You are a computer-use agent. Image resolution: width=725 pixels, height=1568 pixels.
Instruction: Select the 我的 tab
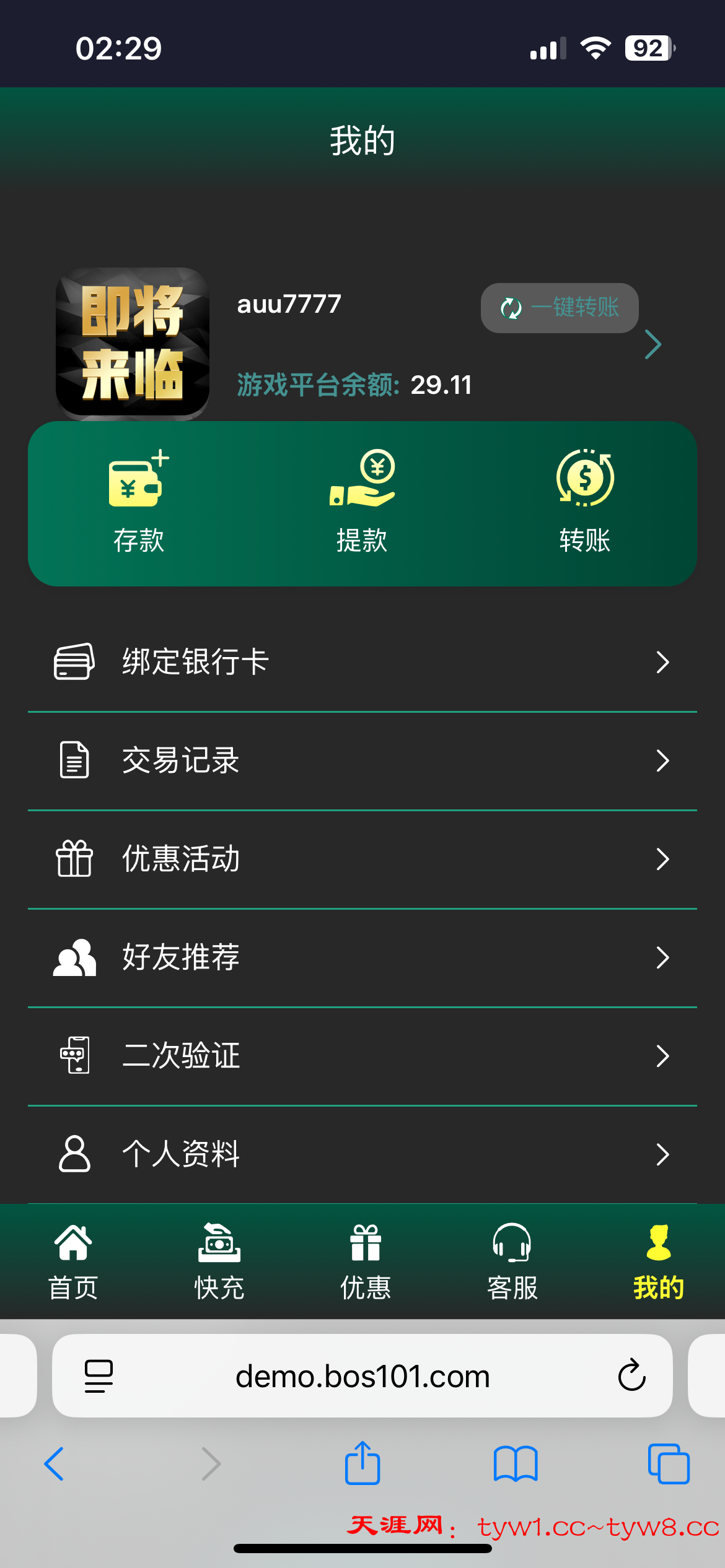tap(658, 1262)
